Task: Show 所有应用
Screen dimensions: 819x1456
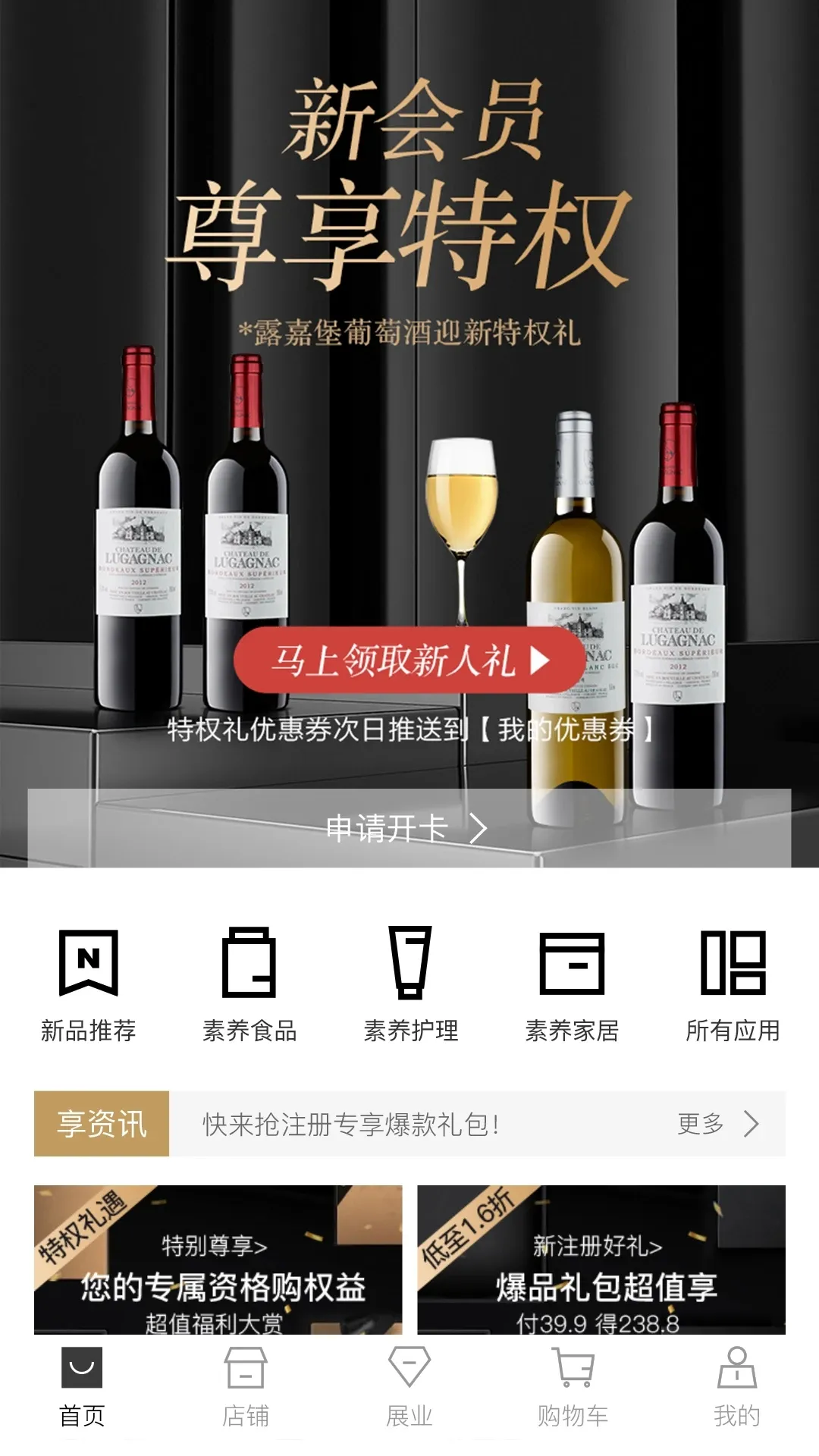Action: (733, 984)
